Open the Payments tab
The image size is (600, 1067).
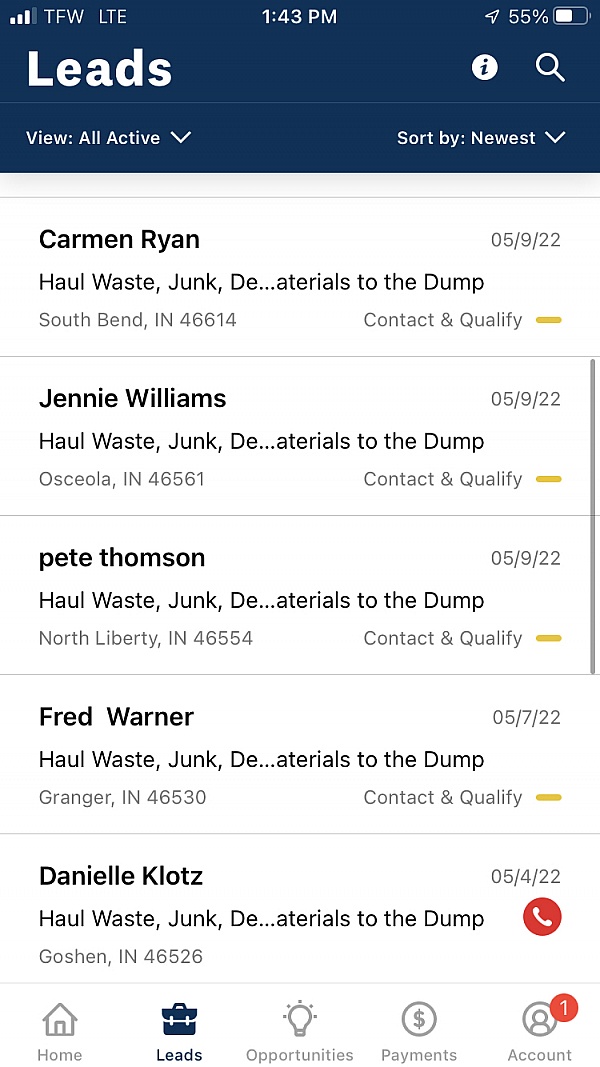point(419,1032)
